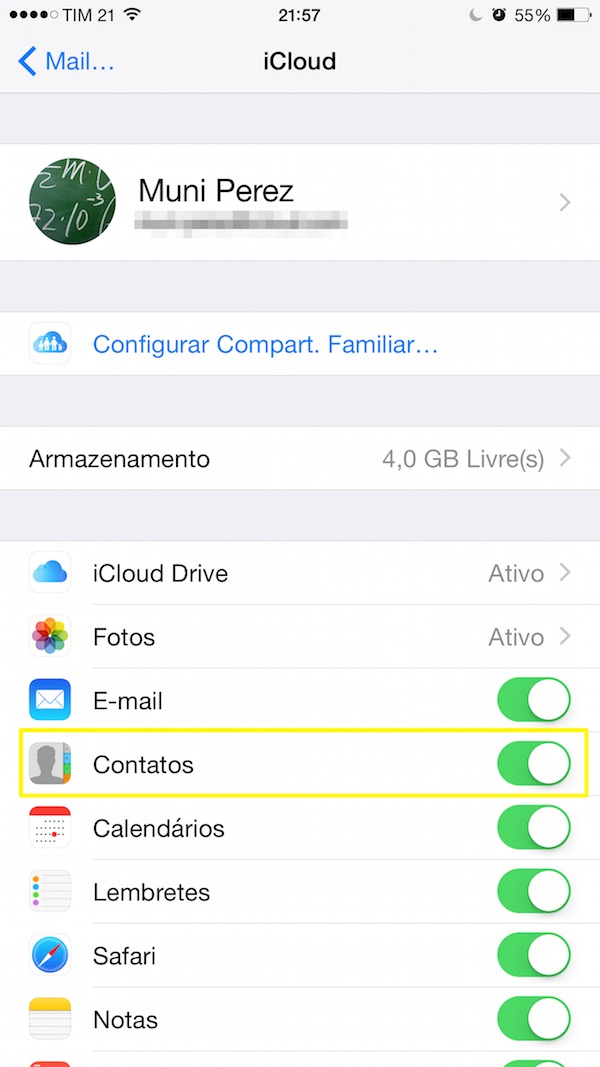The image size is (600, 1067).
Task: Open iCloud Drive settings
Action: (x=300, y=573)
